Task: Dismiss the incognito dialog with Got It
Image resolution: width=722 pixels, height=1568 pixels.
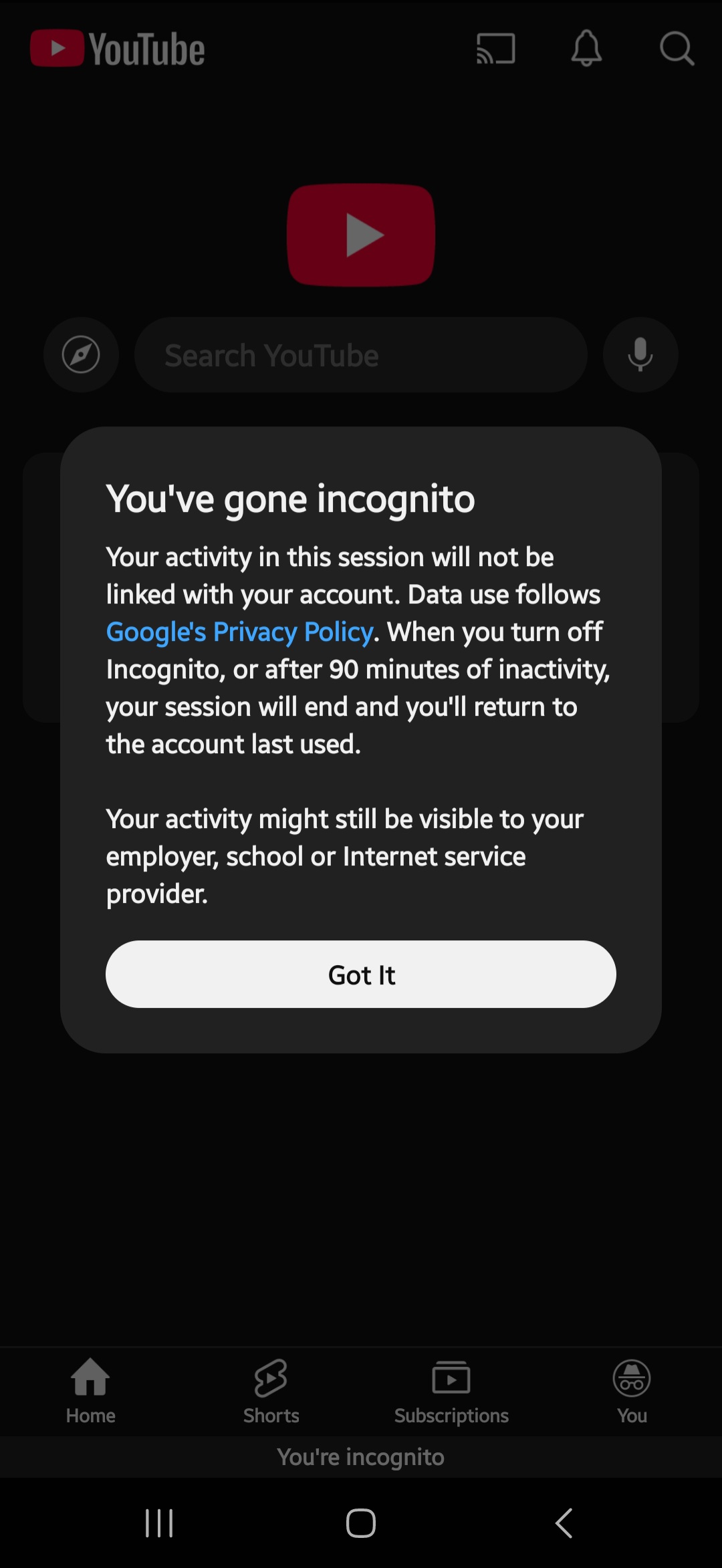Action: 361,974
